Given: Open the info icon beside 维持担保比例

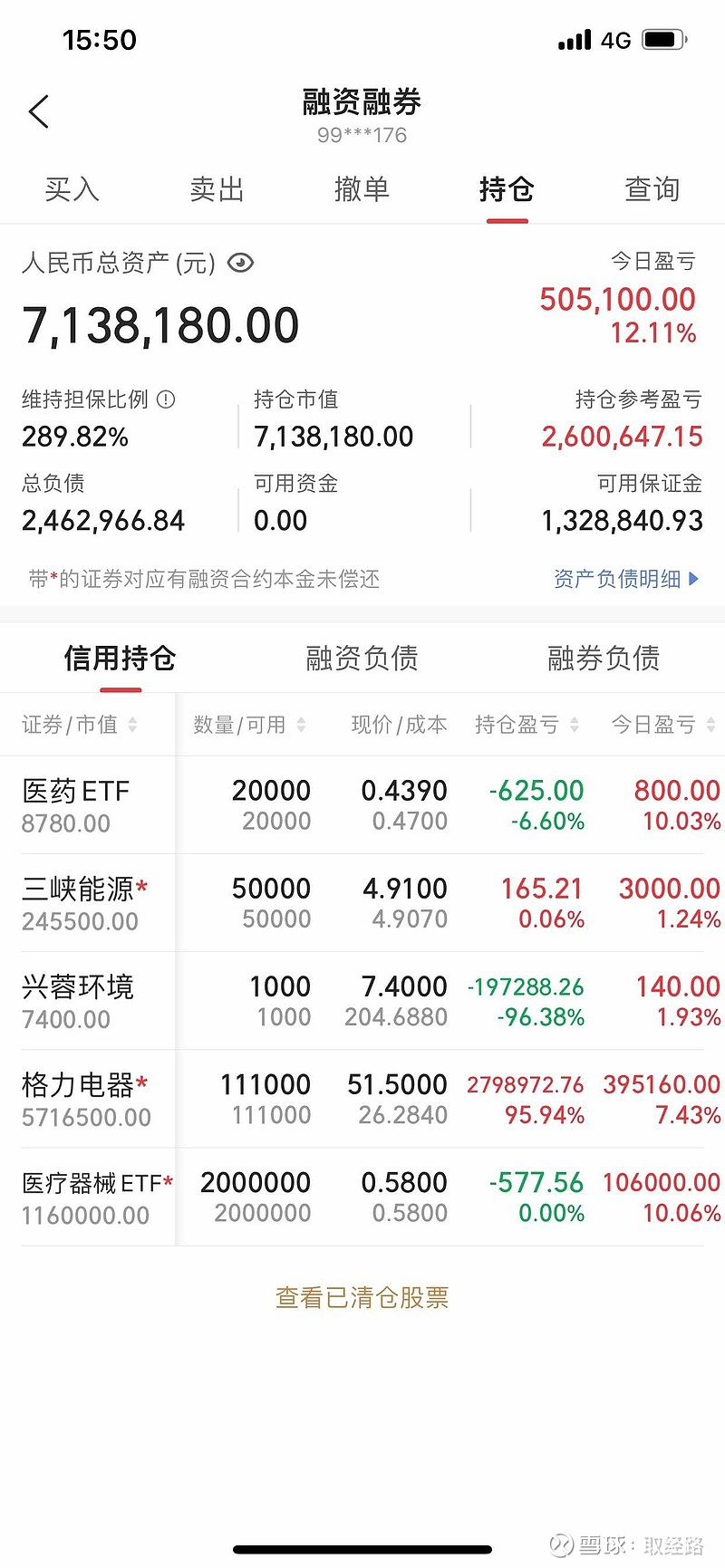Looking at the screenshot, I should pyautogui.click(x=168, y=399).
